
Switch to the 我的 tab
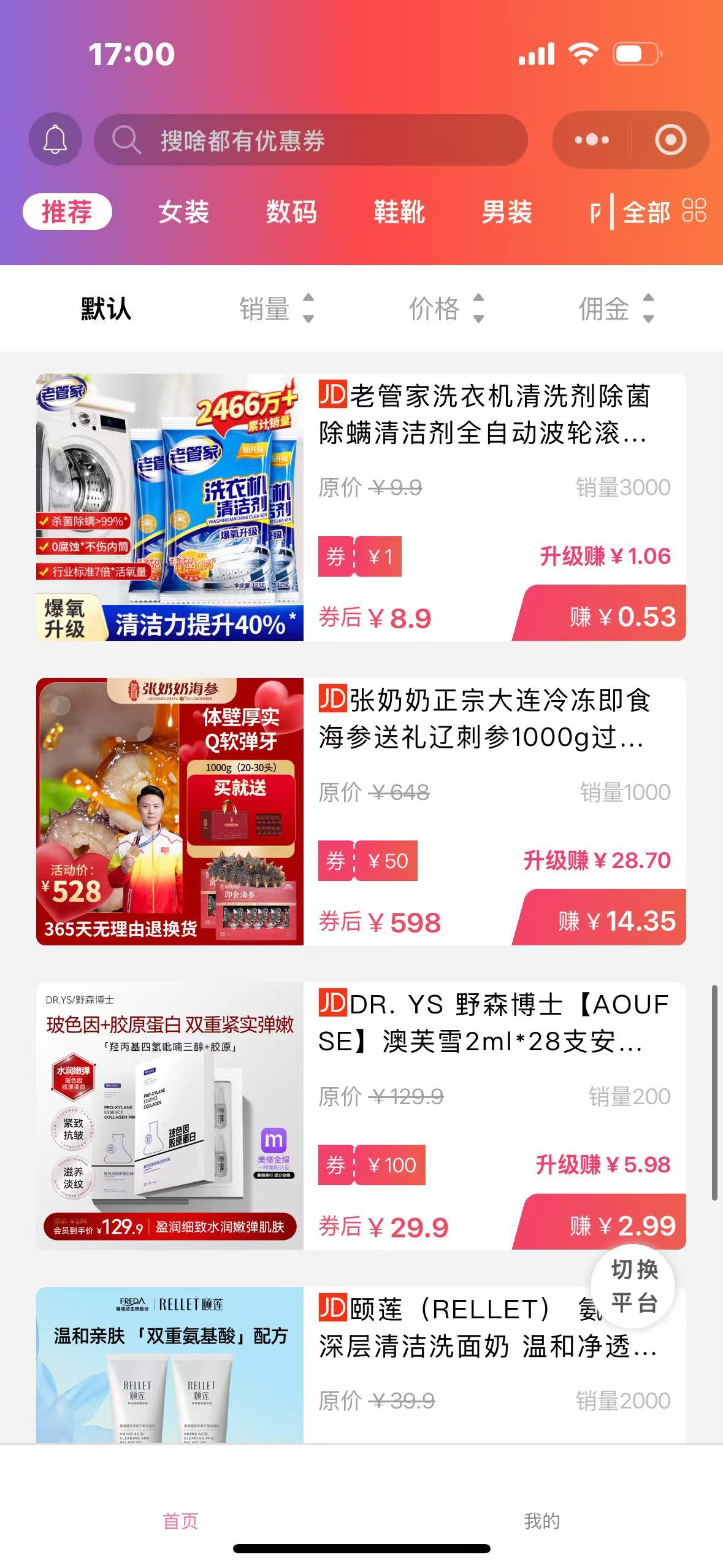tap(541, 1521)
